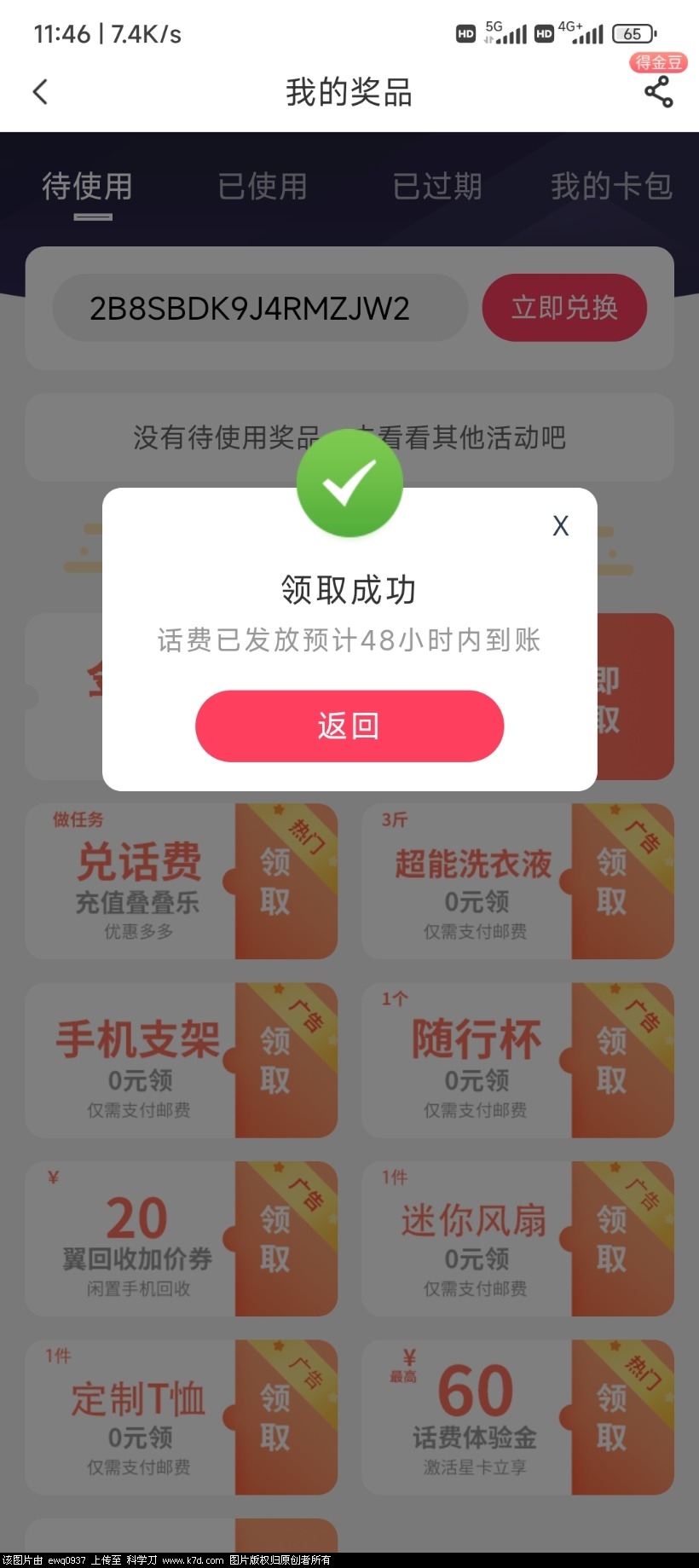Switch to the 已过期 tab

436,186
